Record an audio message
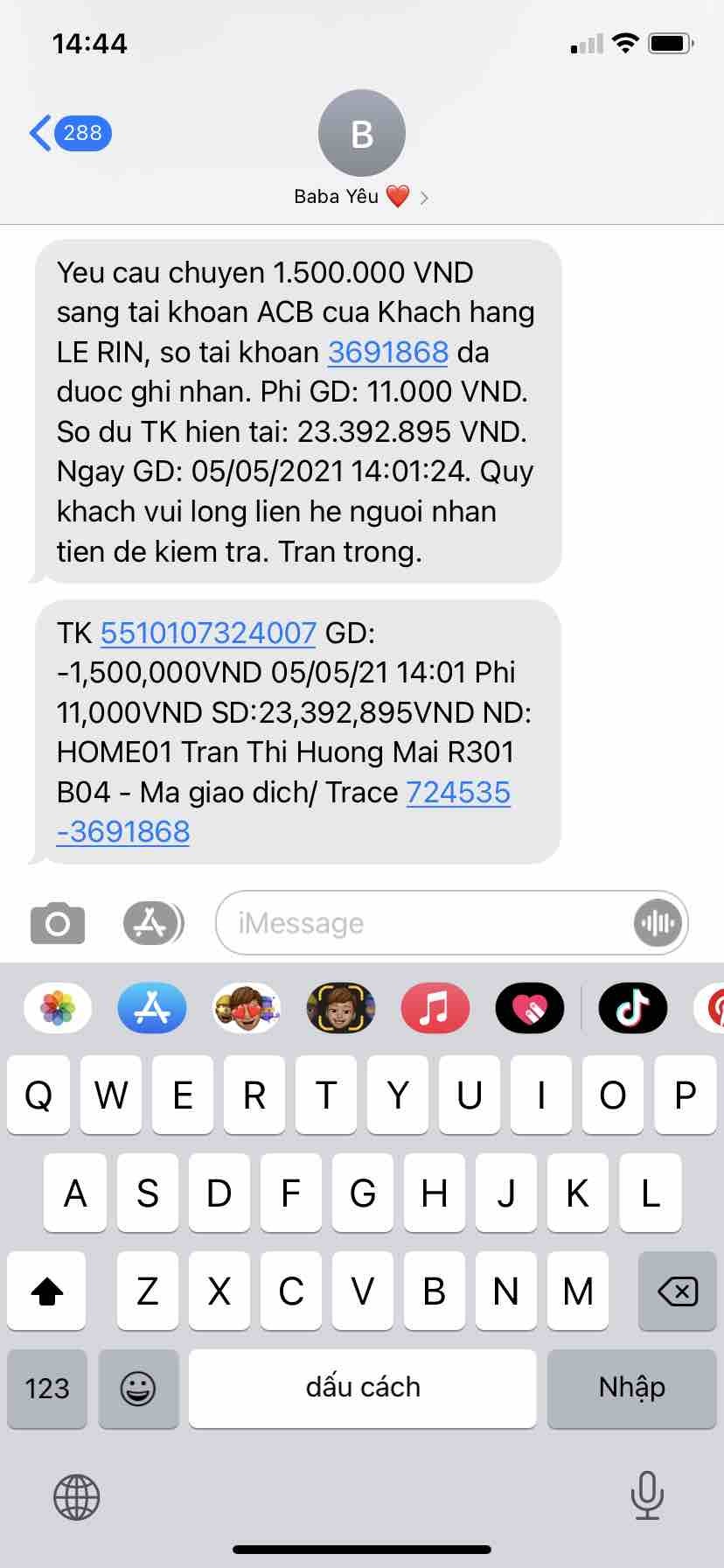The width and height of the screenshot is (724, 1568). point(658,923)
